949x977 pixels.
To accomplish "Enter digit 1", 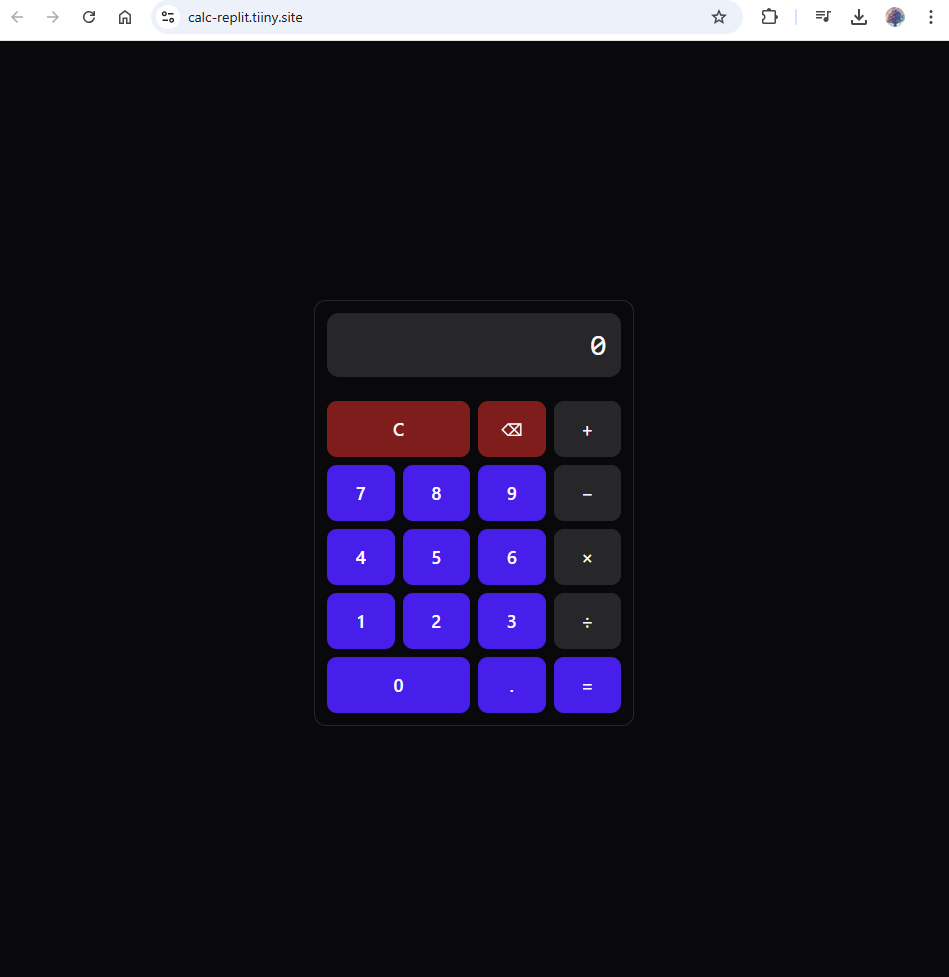I will [x=360, y=621].
